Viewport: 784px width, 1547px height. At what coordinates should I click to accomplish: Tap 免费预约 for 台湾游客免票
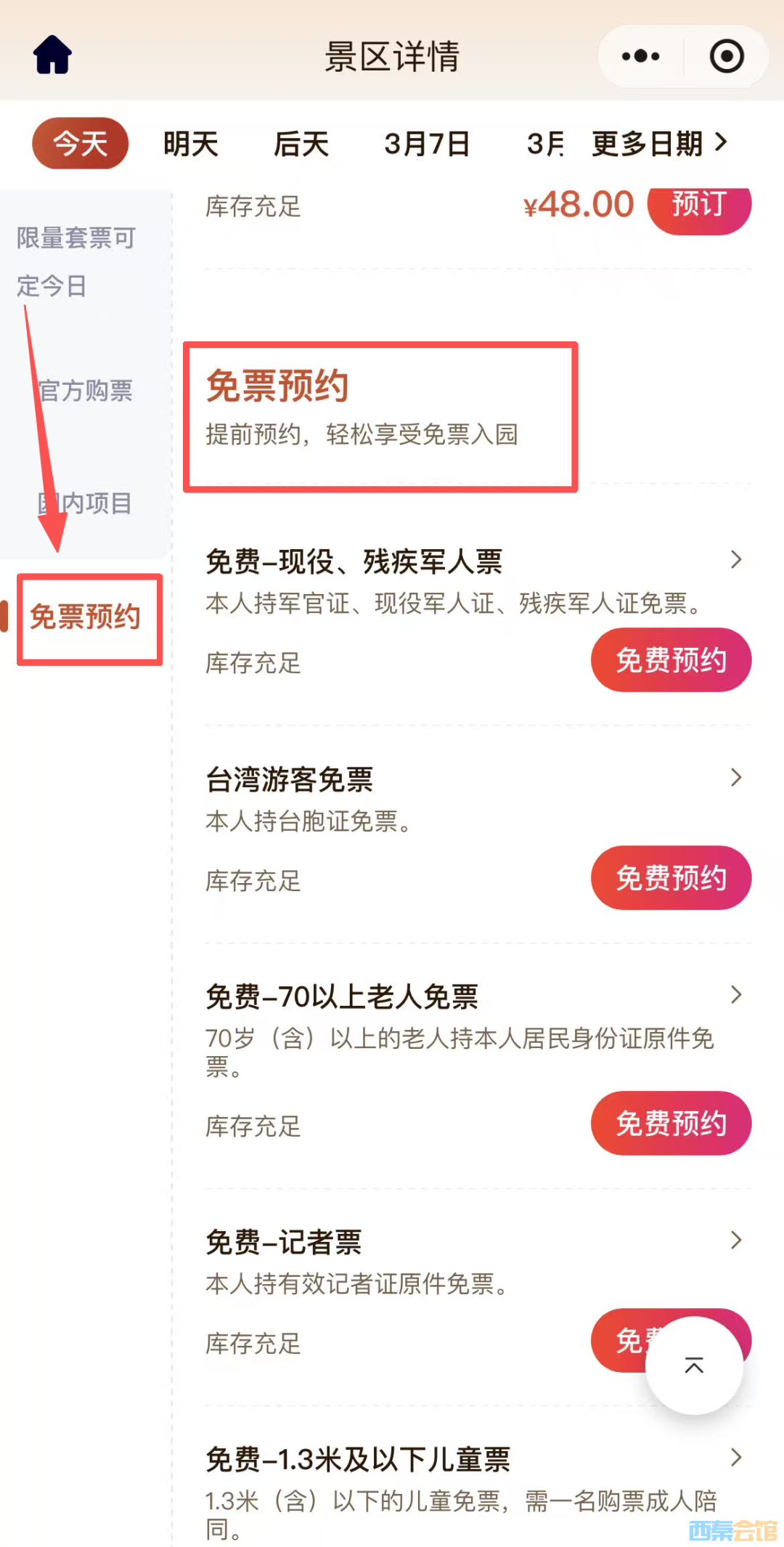pyautogui.click(x=671, y=877)
